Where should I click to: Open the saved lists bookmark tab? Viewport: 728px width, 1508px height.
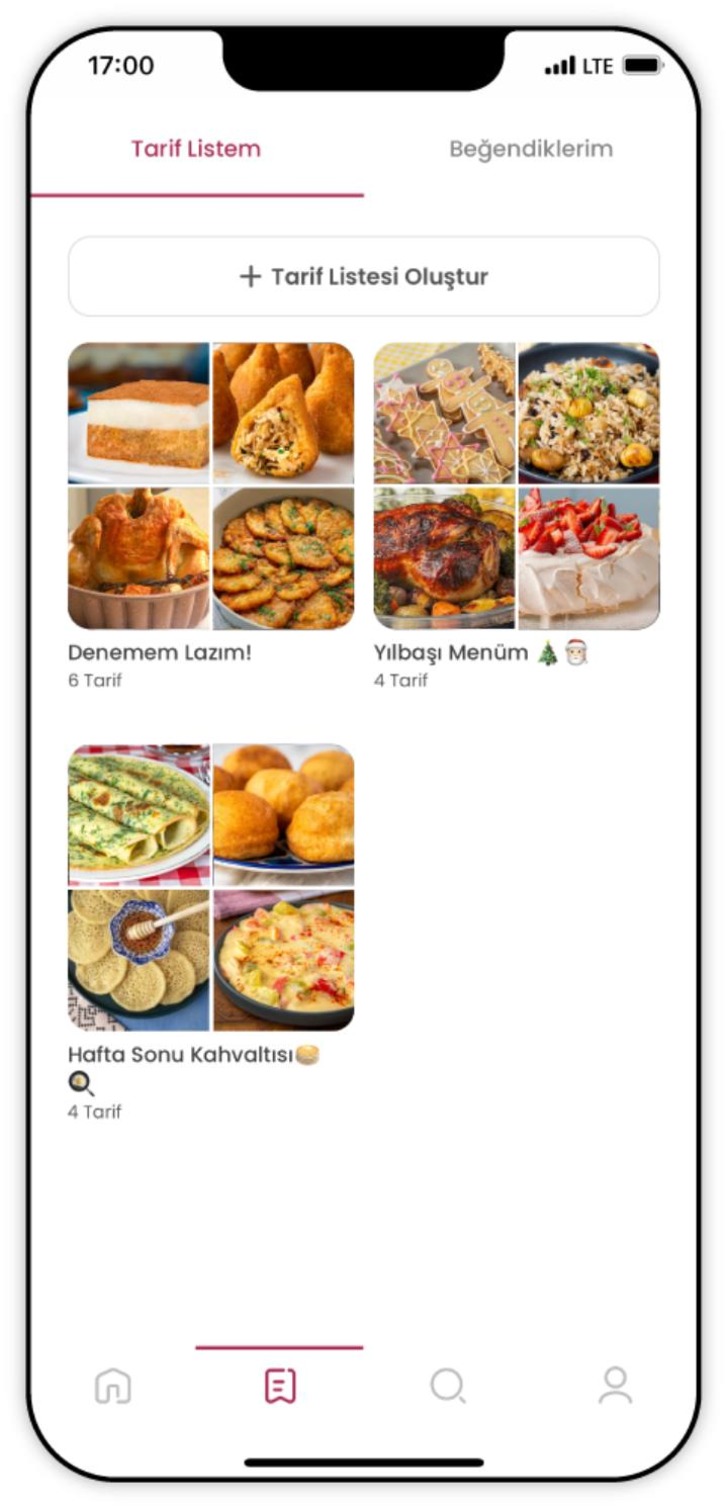[280, 1386]
